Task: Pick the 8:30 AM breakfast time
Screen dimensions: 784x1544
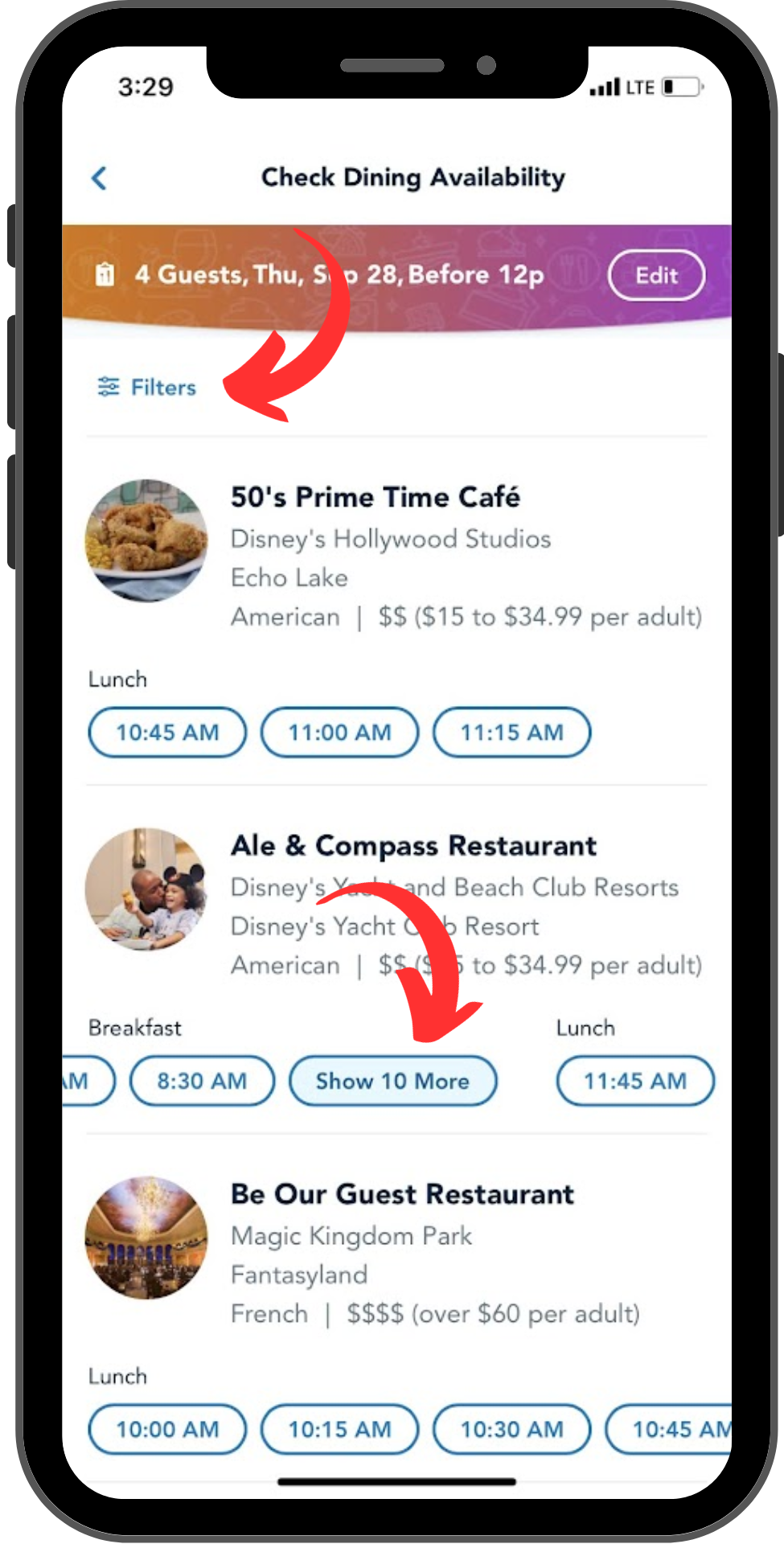Action: pyautogui.click(x=202, y=1082)
